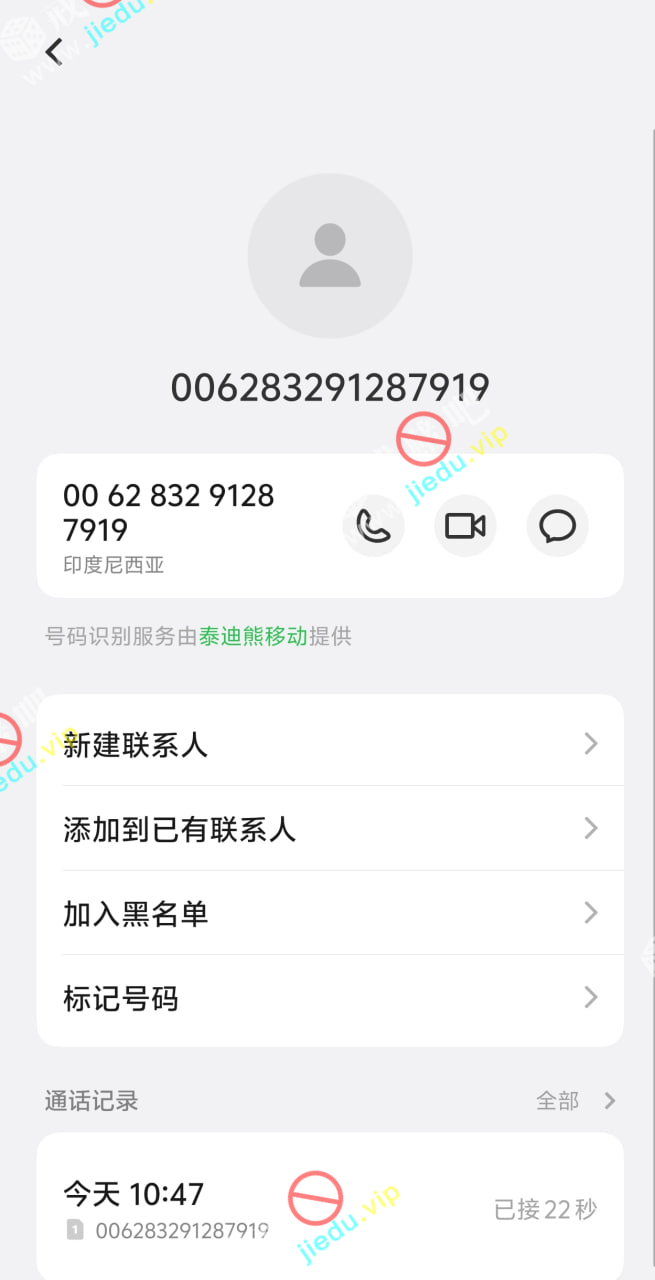The width and height of the screenshot is (655, 1280).
Task: Open the 今天 10:47 call record
Action: [330, 1208]
